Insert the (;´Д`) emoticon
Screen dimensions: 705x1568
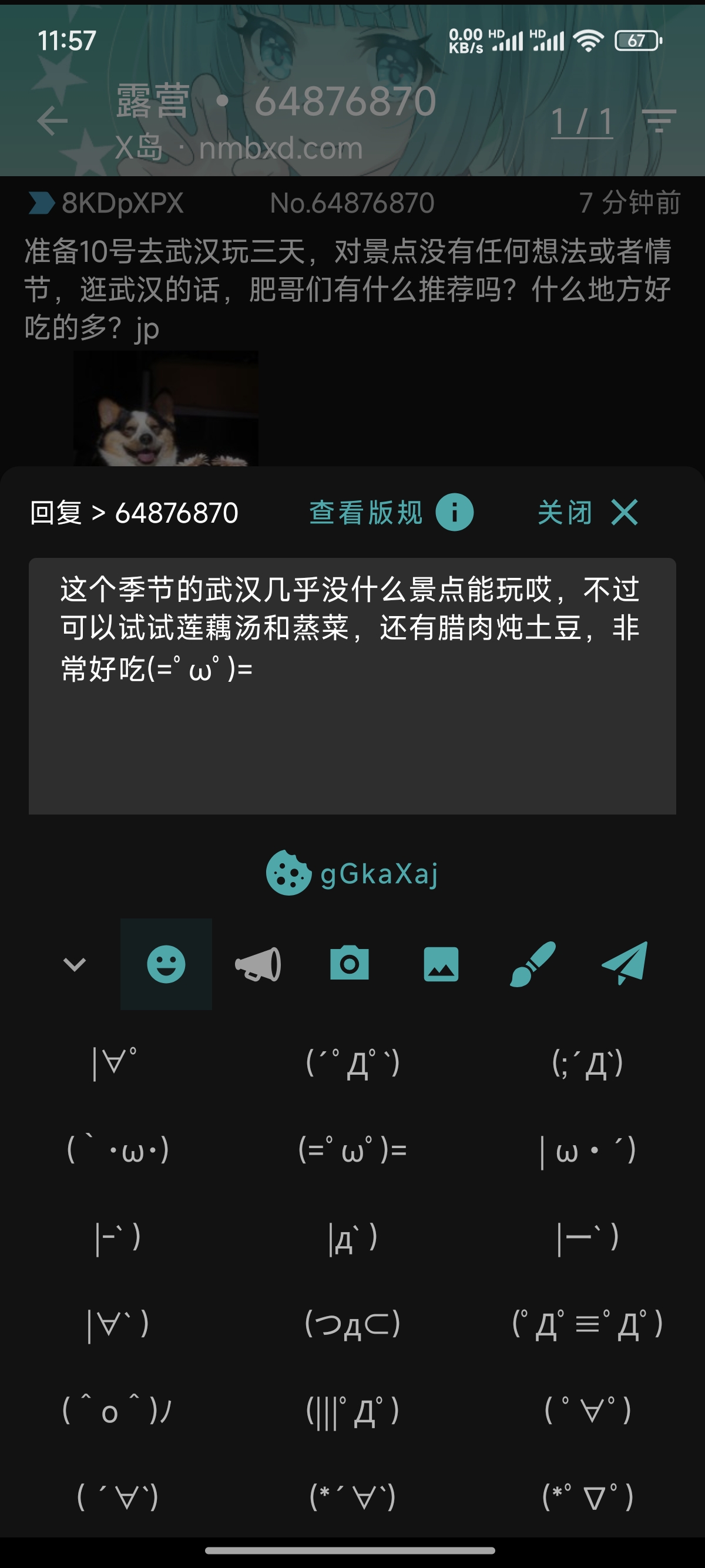587,1064
